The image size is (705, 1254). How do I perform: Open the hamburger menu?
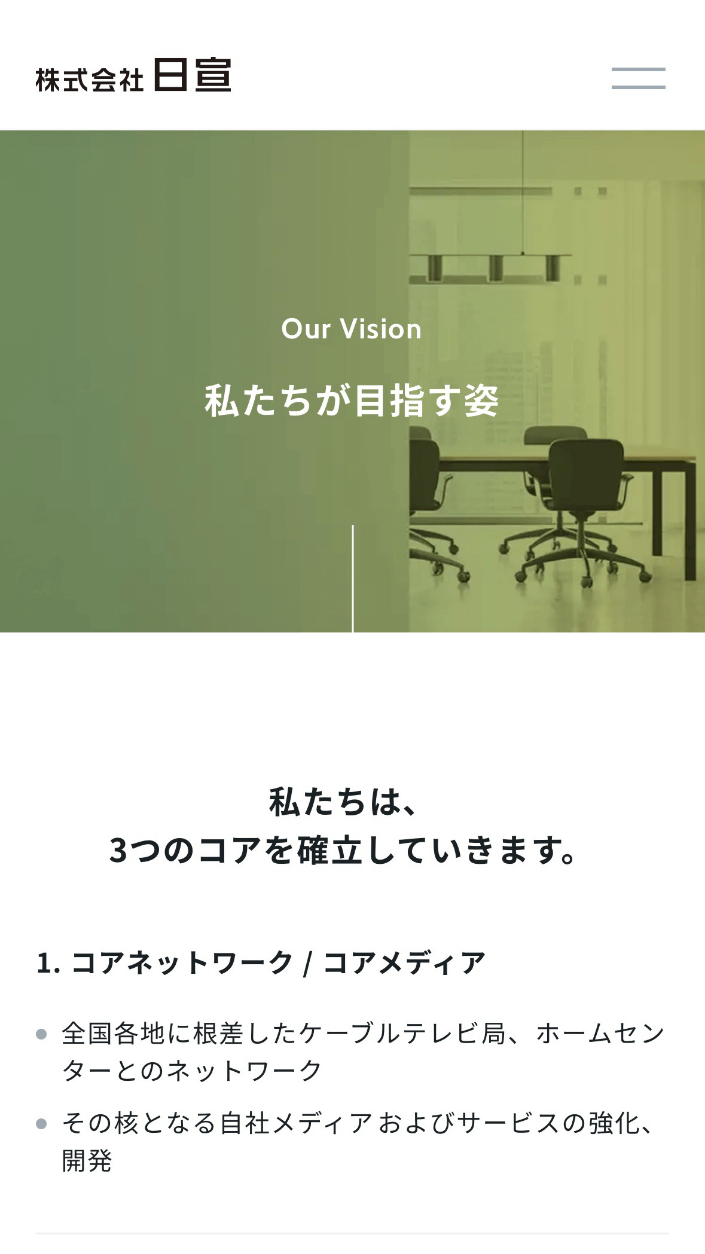638,78
